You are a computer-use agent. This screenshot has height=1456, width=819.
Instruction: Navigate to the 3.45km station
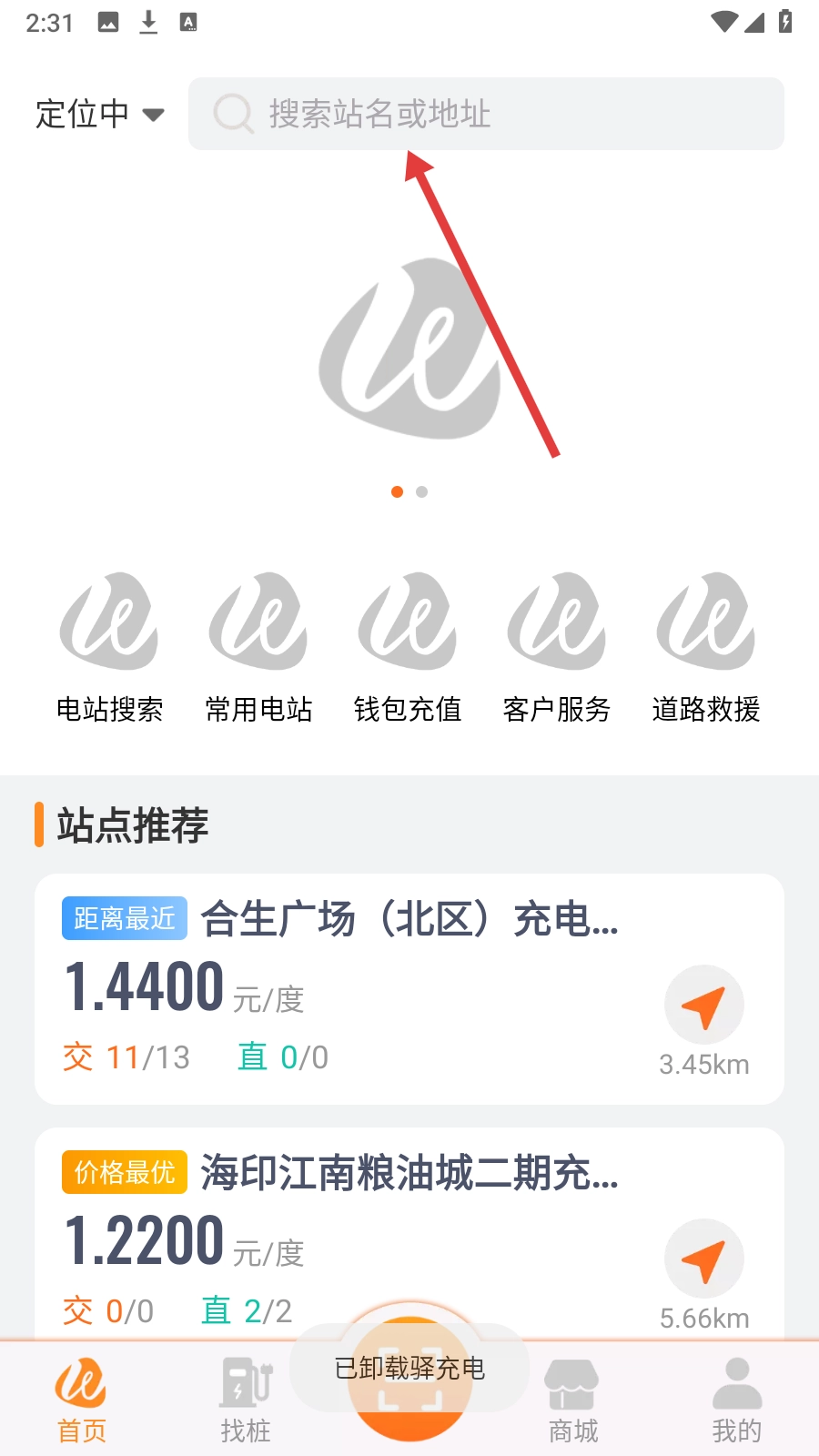[x=703, y=1006]
